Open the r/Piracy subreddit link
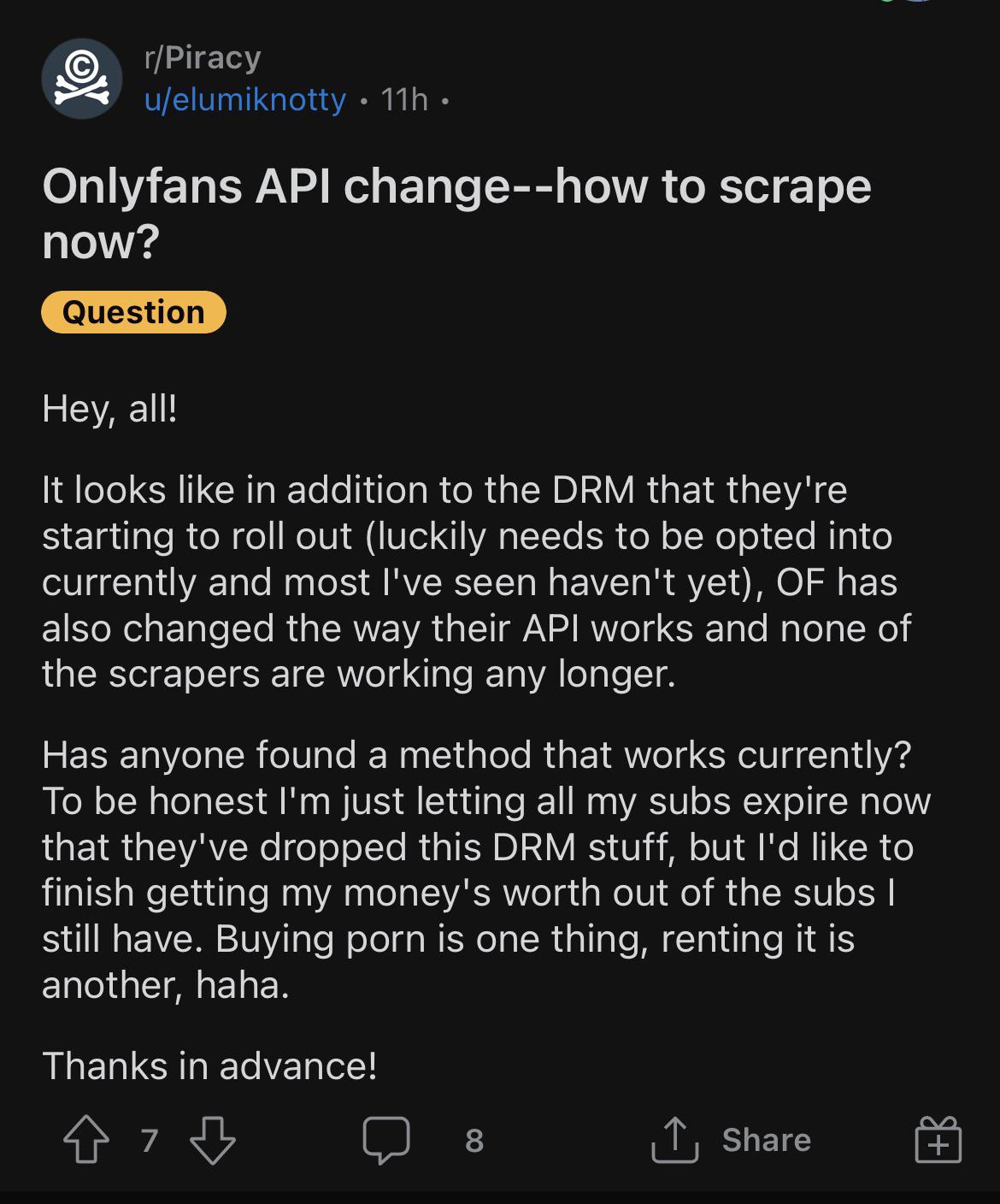 pos(203,58)
